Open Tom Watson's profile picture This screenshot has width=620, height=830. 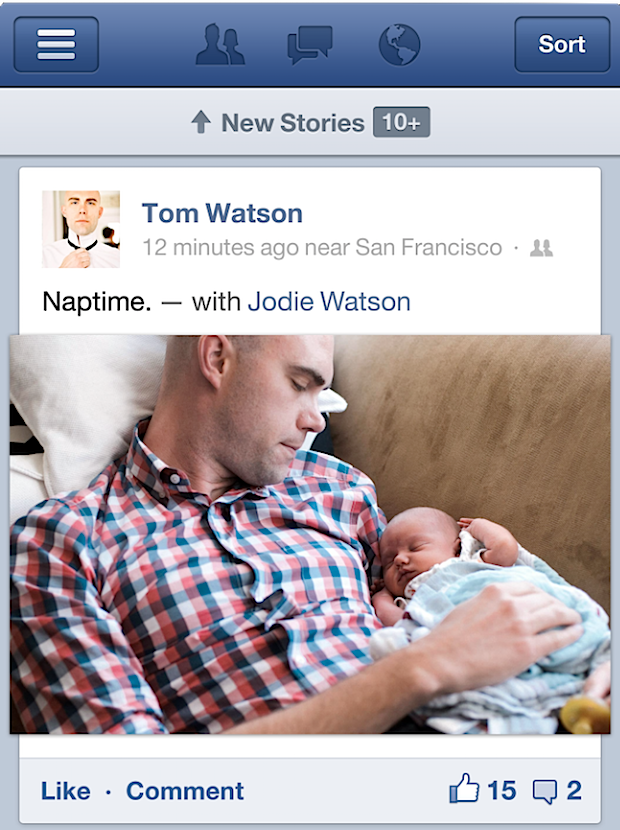81,229
